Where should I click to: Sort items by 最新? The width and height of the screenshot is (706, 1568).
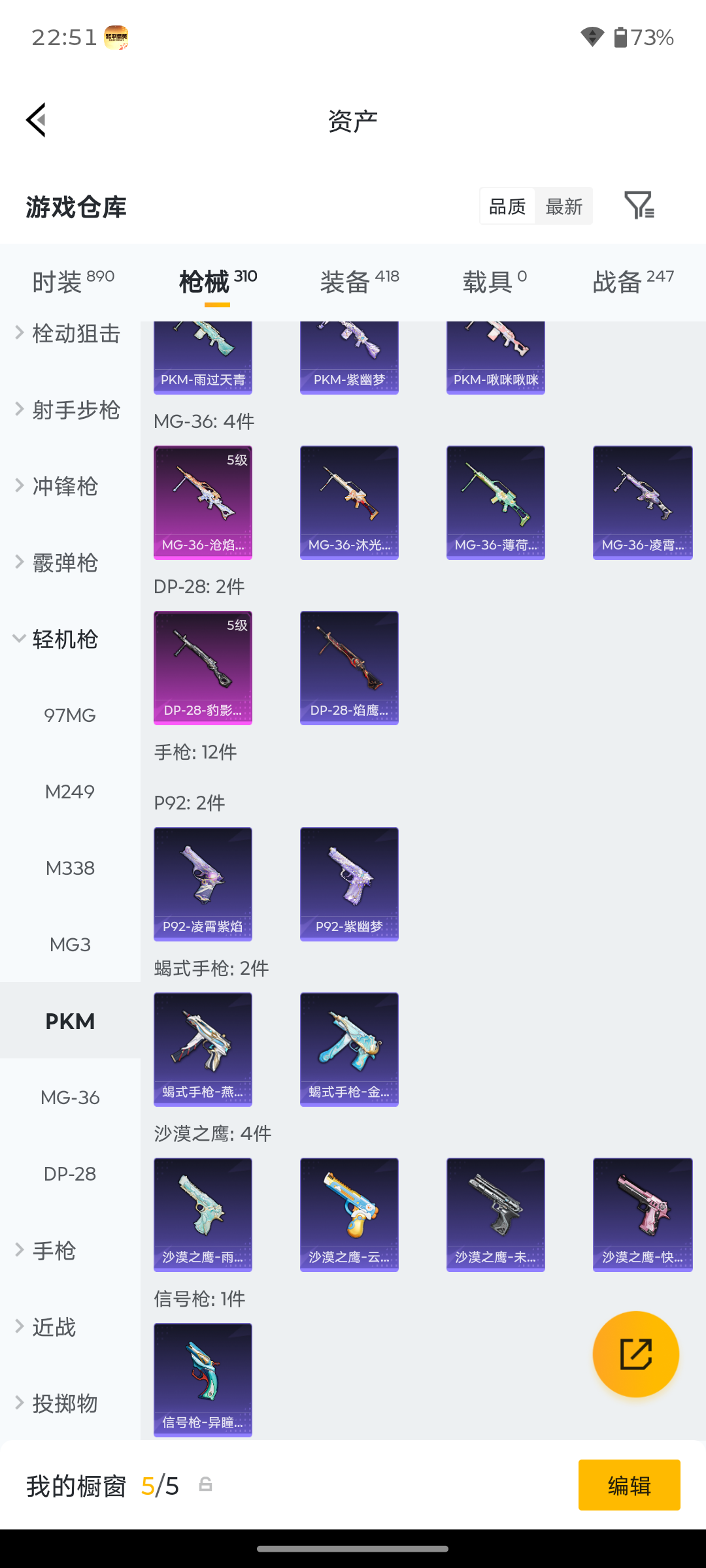click(x=563, y=206)
